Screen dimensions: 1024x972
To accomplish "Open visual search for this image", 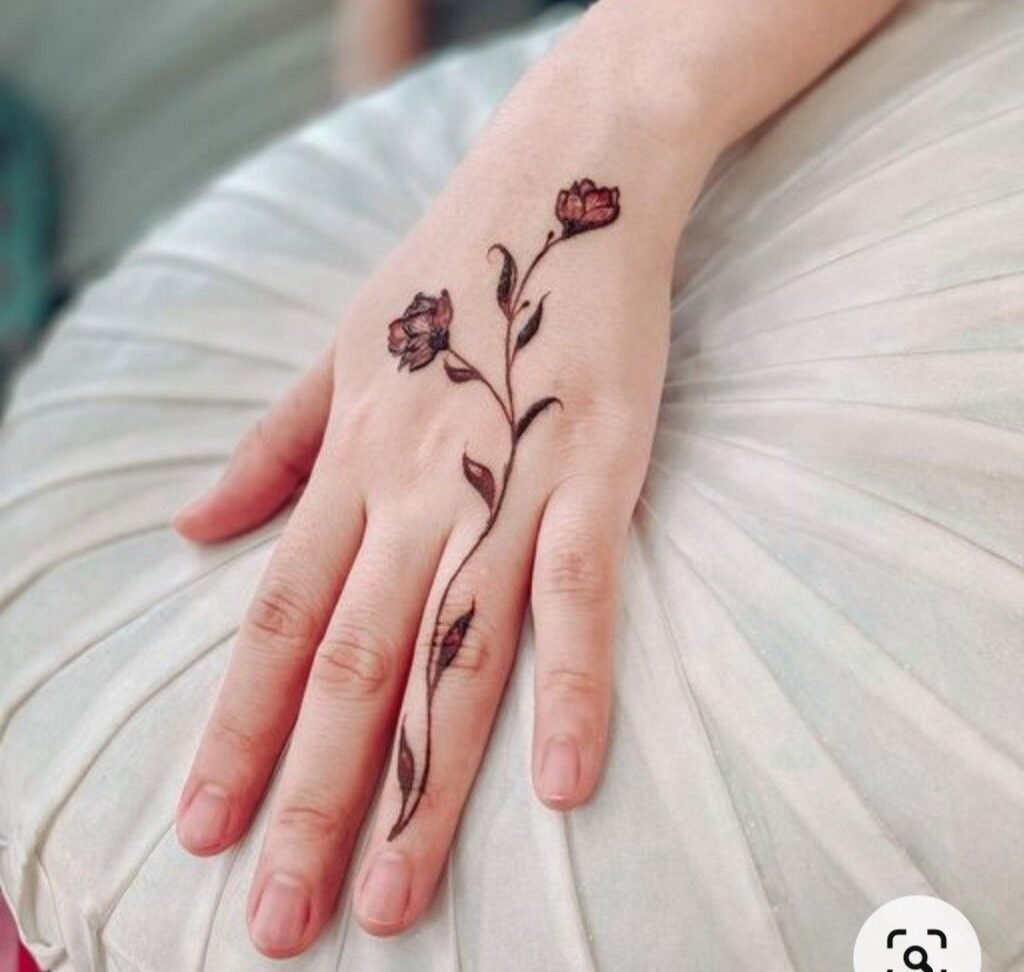I will point(917,944).
